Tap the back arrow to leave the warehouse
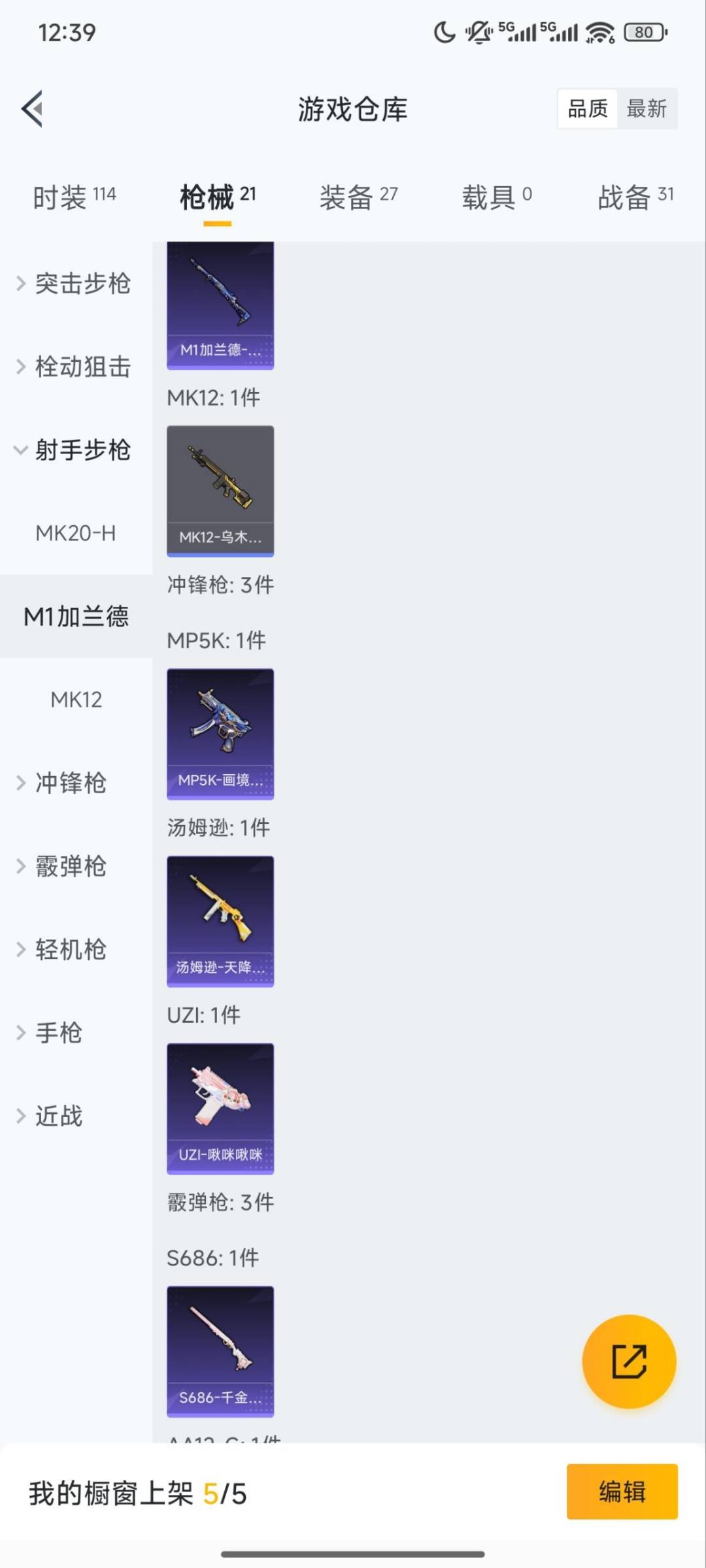 coord(31,109)
